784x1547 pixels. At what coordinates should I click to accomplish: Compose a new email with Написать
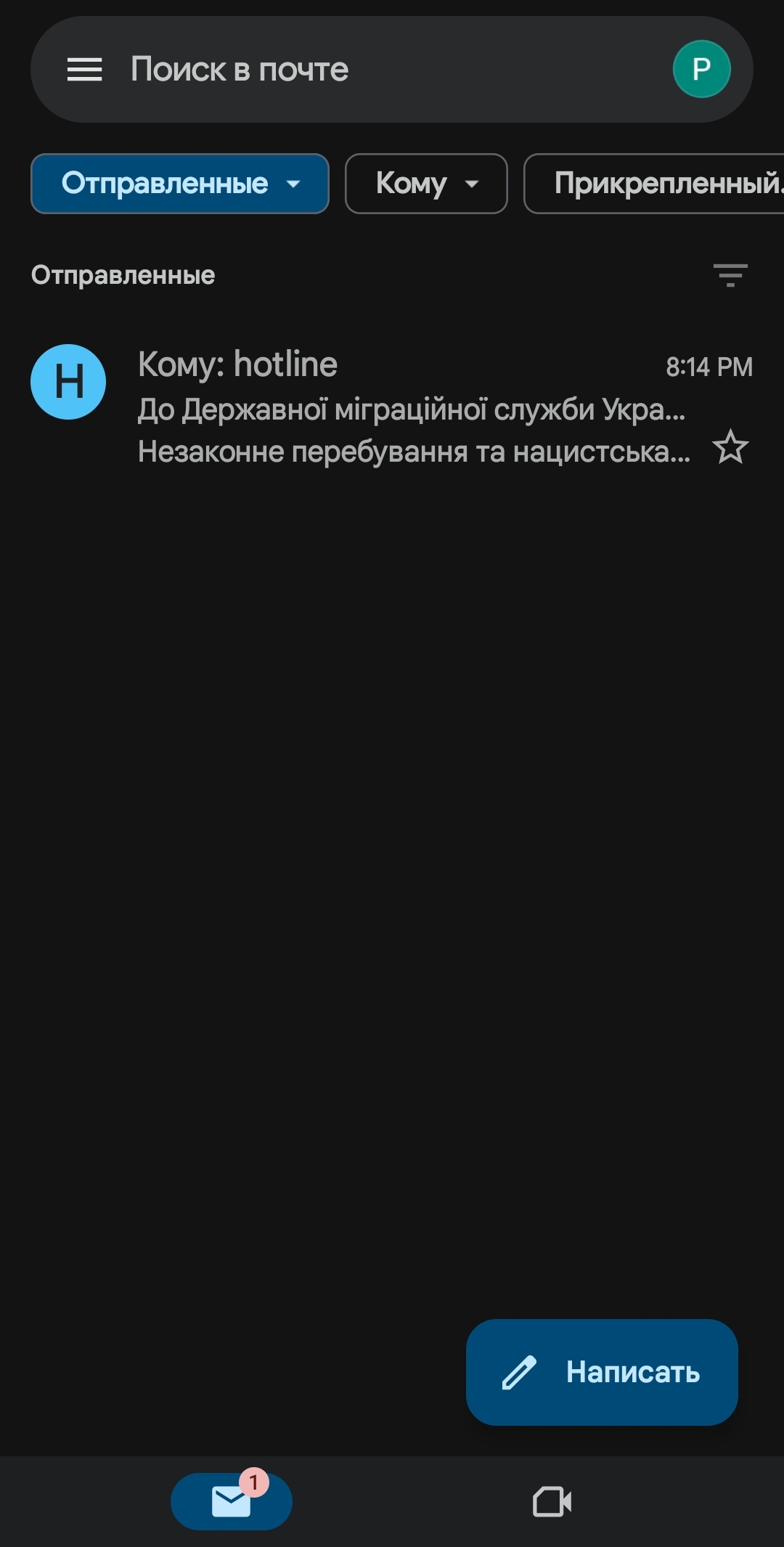click(x=602, y=1372)
